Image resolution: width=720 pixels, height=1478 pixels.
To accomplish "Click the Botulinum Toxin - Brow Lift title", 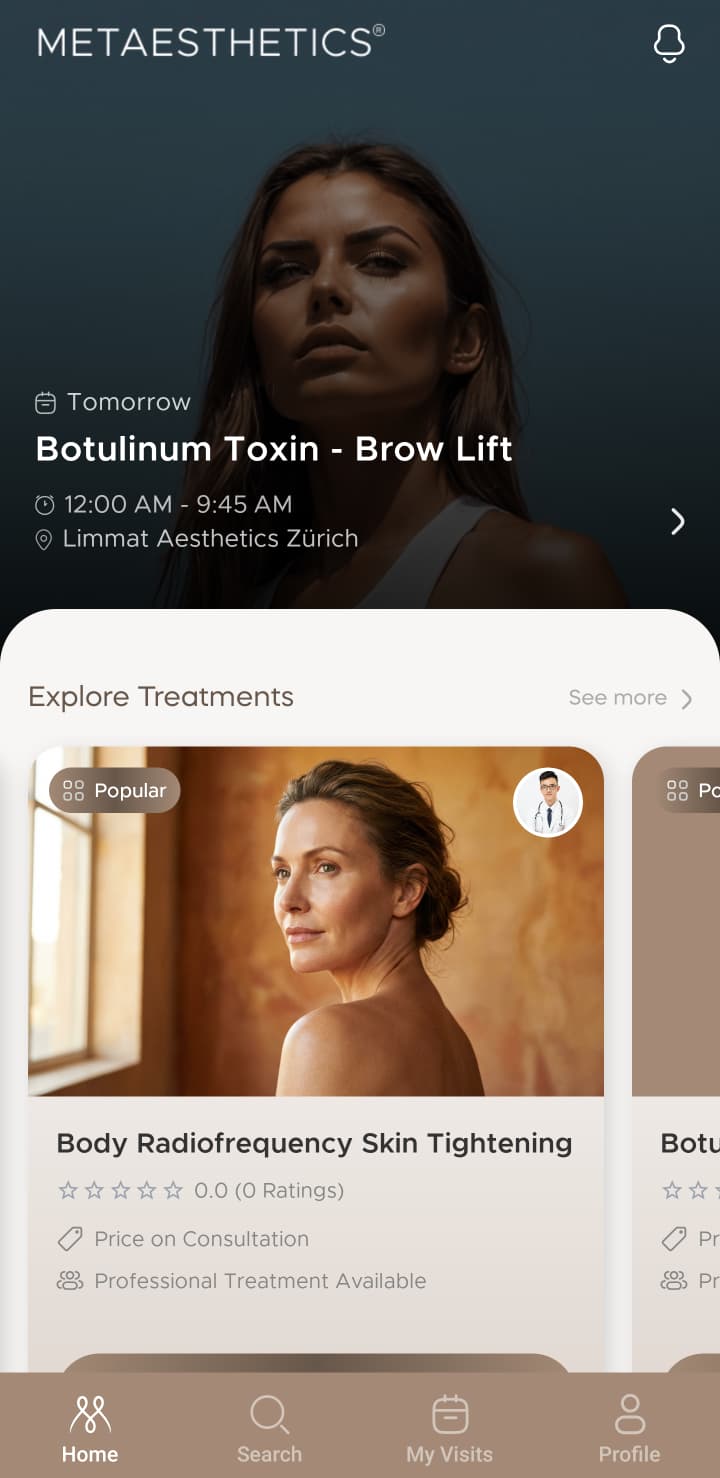I will click(273, 448).
